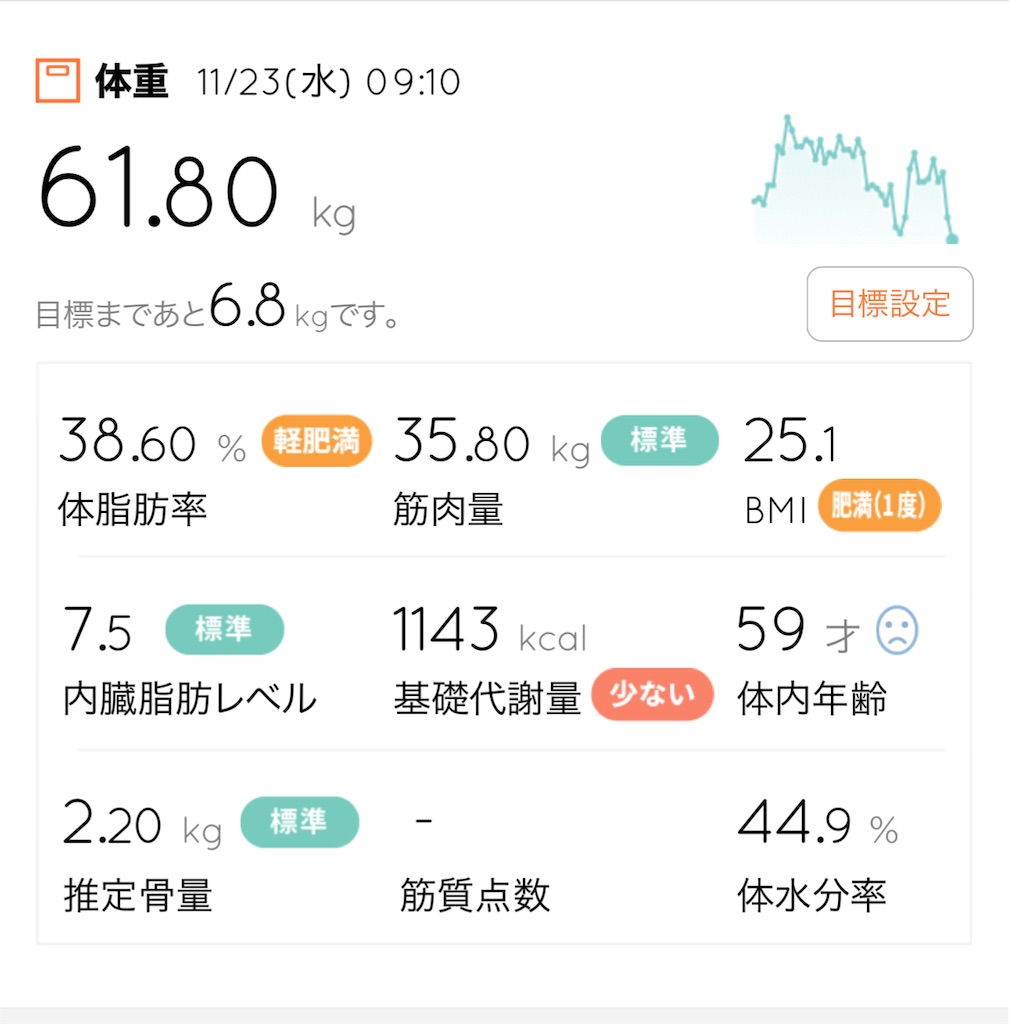Open the weight trend graph
The height and width of the screenshot is (1024, 1010).
click(x=856, y=180)
